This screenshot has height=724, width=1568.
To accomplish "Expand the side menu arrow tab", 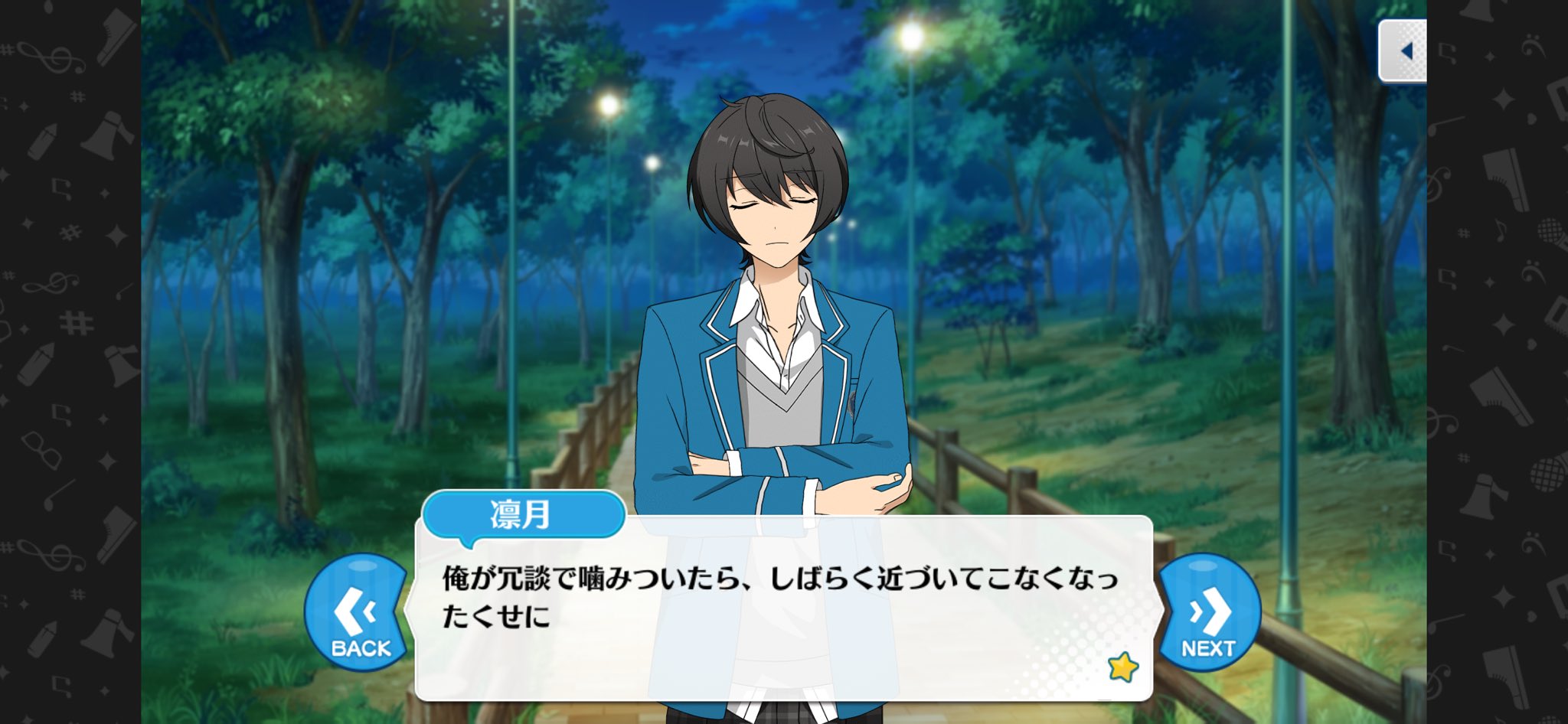I will coord(1403,51).
